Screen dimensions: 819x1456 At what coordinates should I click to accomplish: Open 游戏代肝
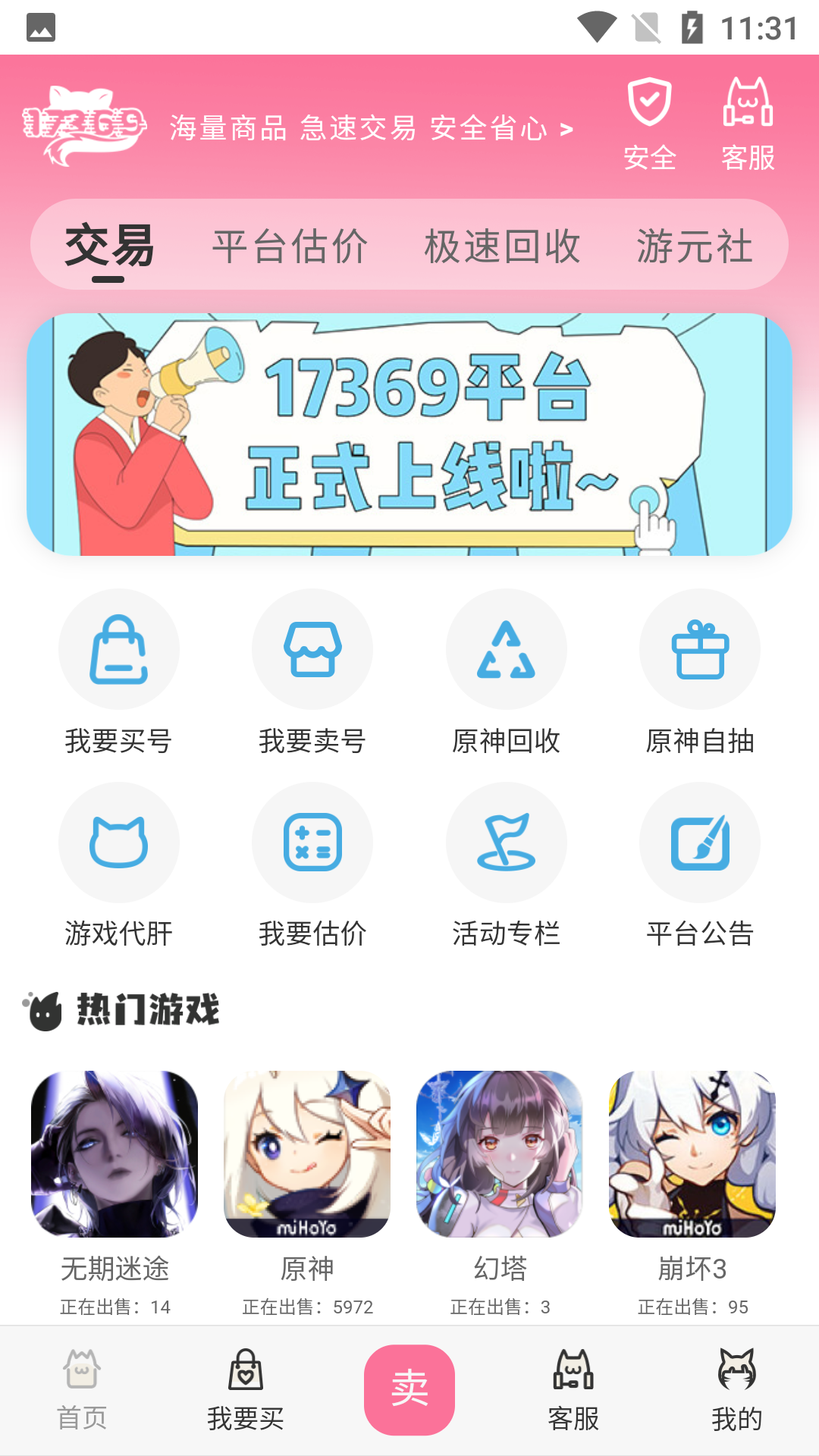[119, 866]
